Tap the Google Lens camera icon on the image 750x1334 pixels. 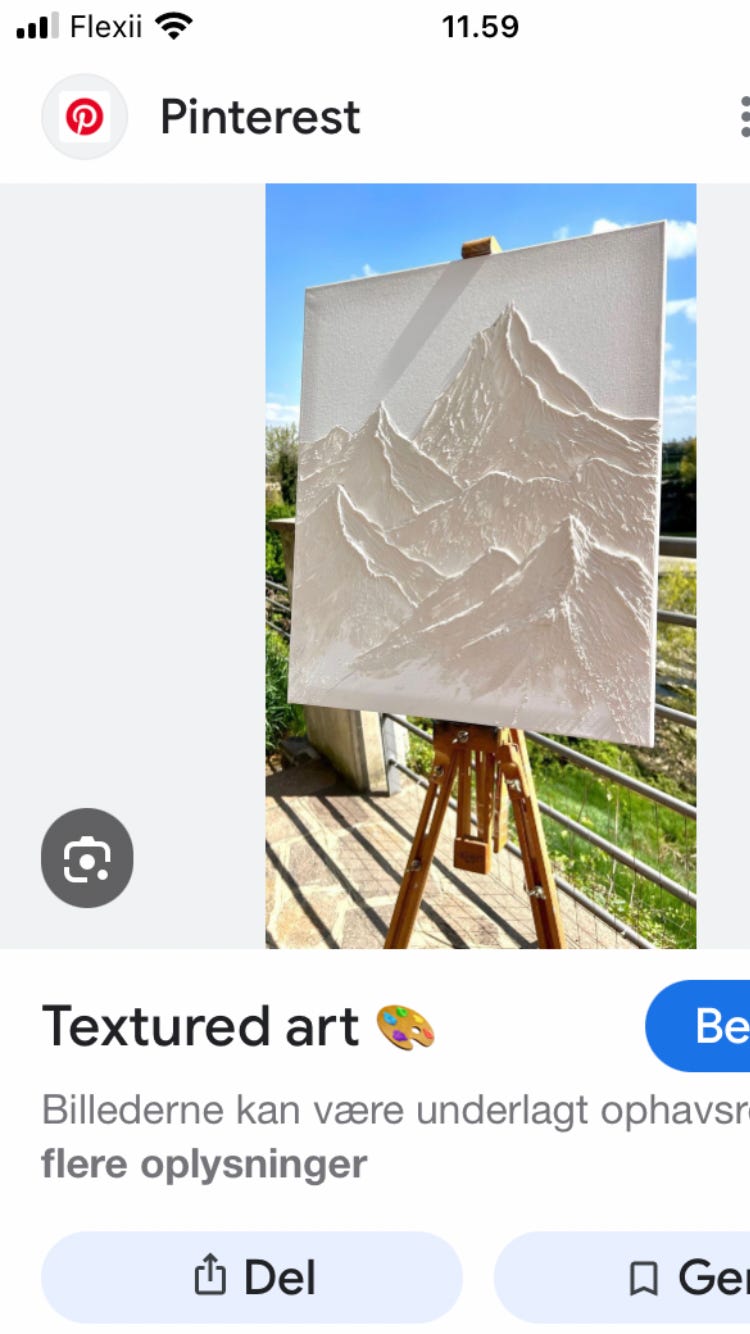coord(87,858)
